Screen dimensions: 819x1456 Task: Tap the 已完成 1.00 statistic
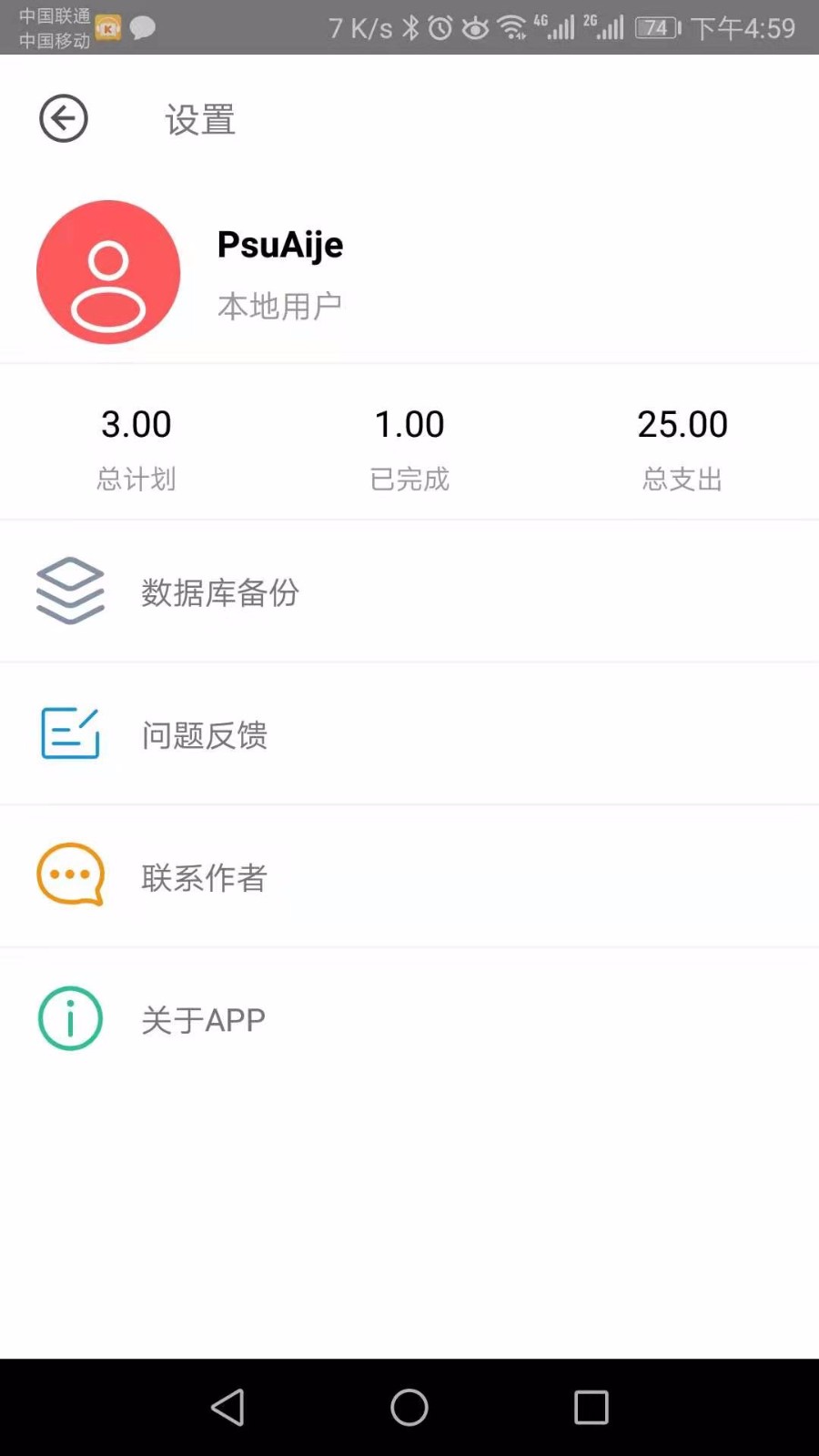(x=409, y=446)
